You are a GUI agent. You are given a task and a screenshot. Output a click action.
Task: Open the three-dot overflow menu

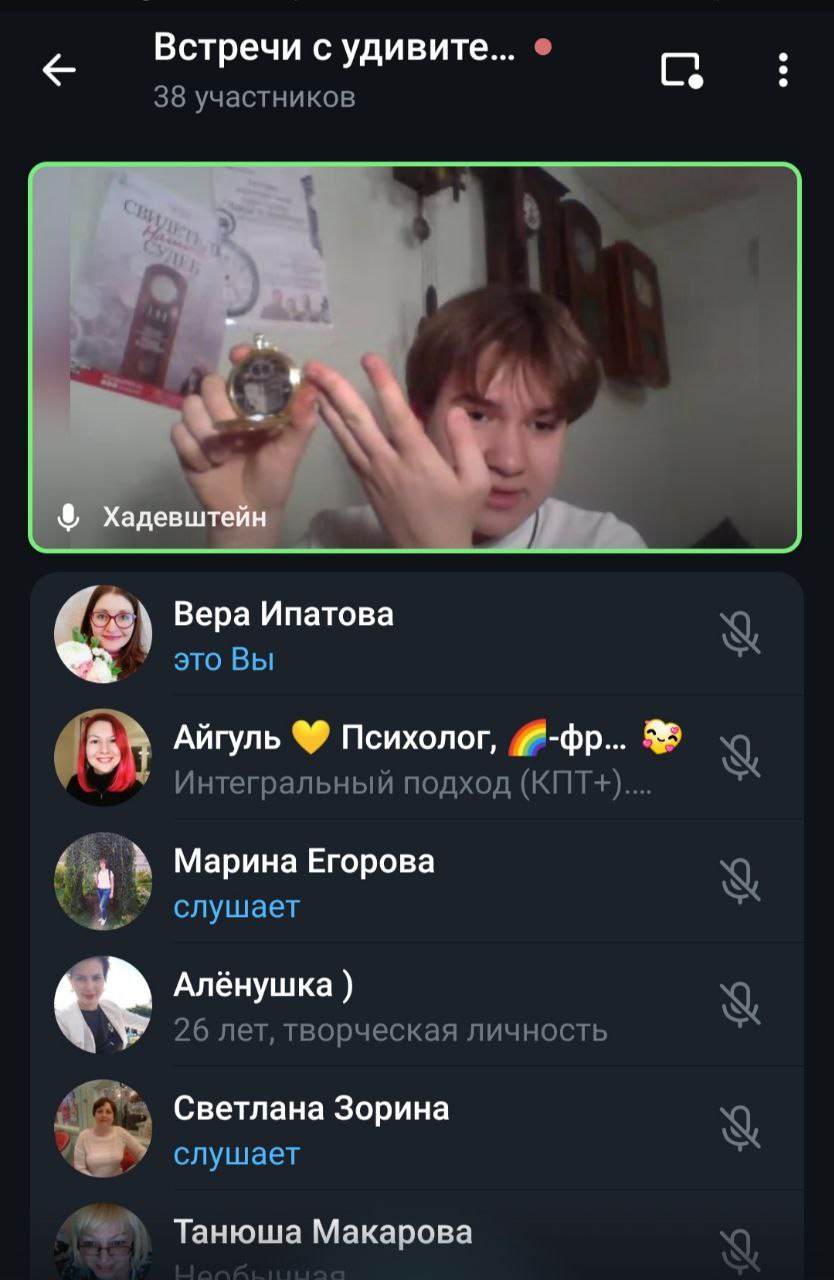click(782, 70)
